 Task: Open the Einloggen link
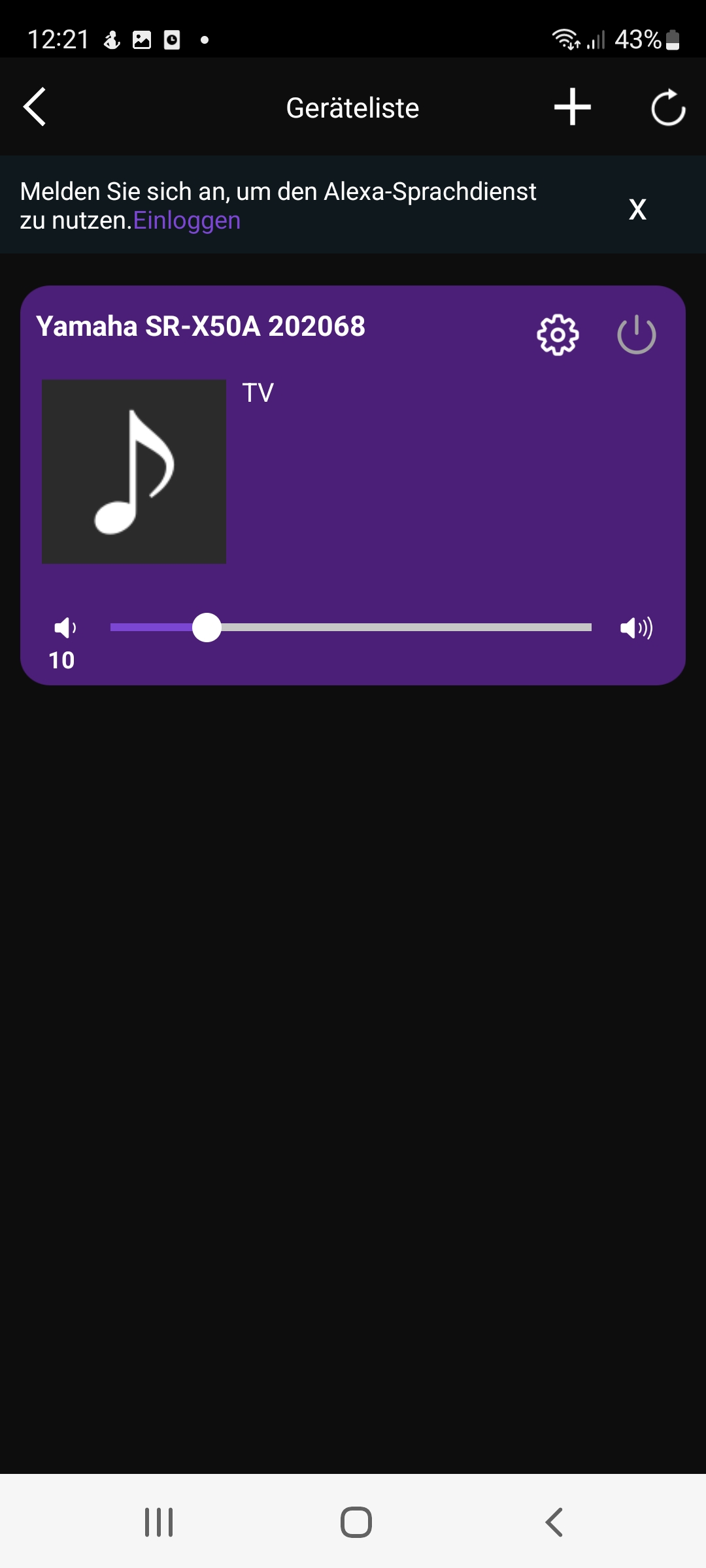187,221
